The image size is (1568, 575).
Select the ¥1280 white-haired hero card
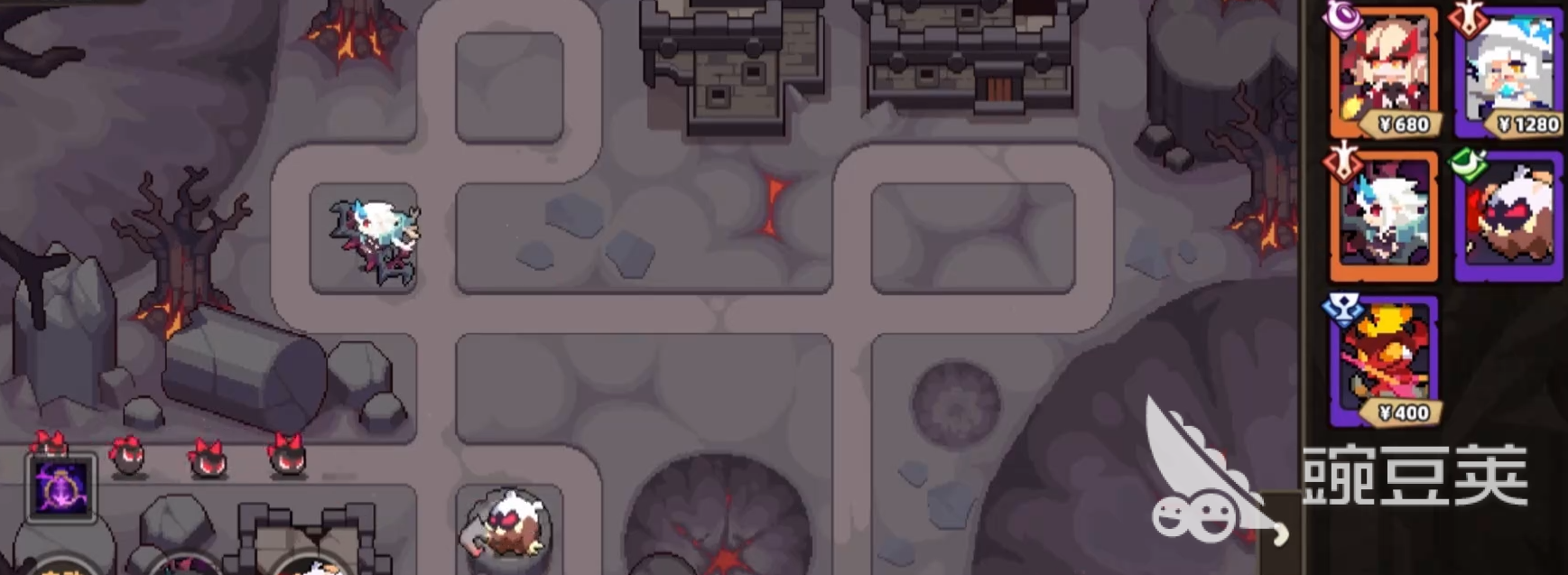point(1509,74)
